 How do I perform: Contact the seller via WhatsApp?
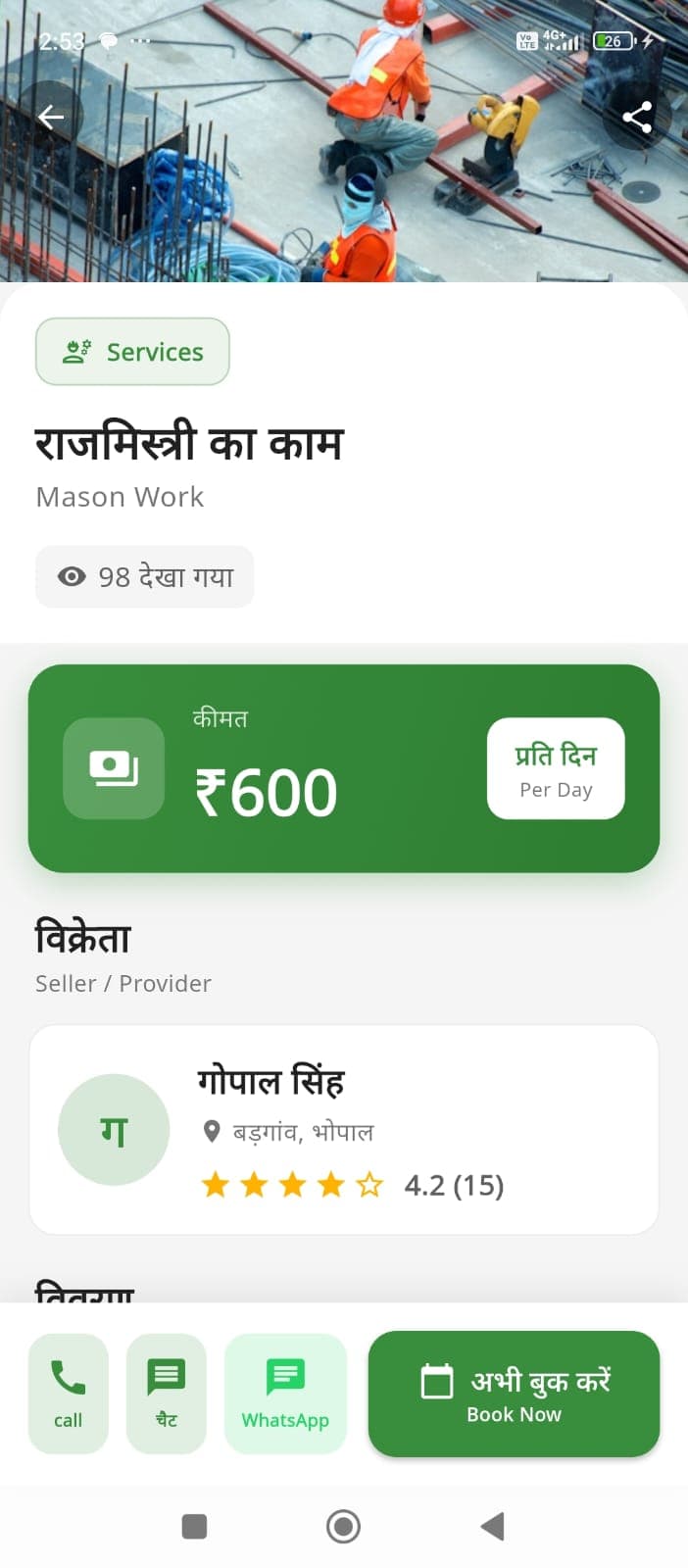(x=285, y=1393)
